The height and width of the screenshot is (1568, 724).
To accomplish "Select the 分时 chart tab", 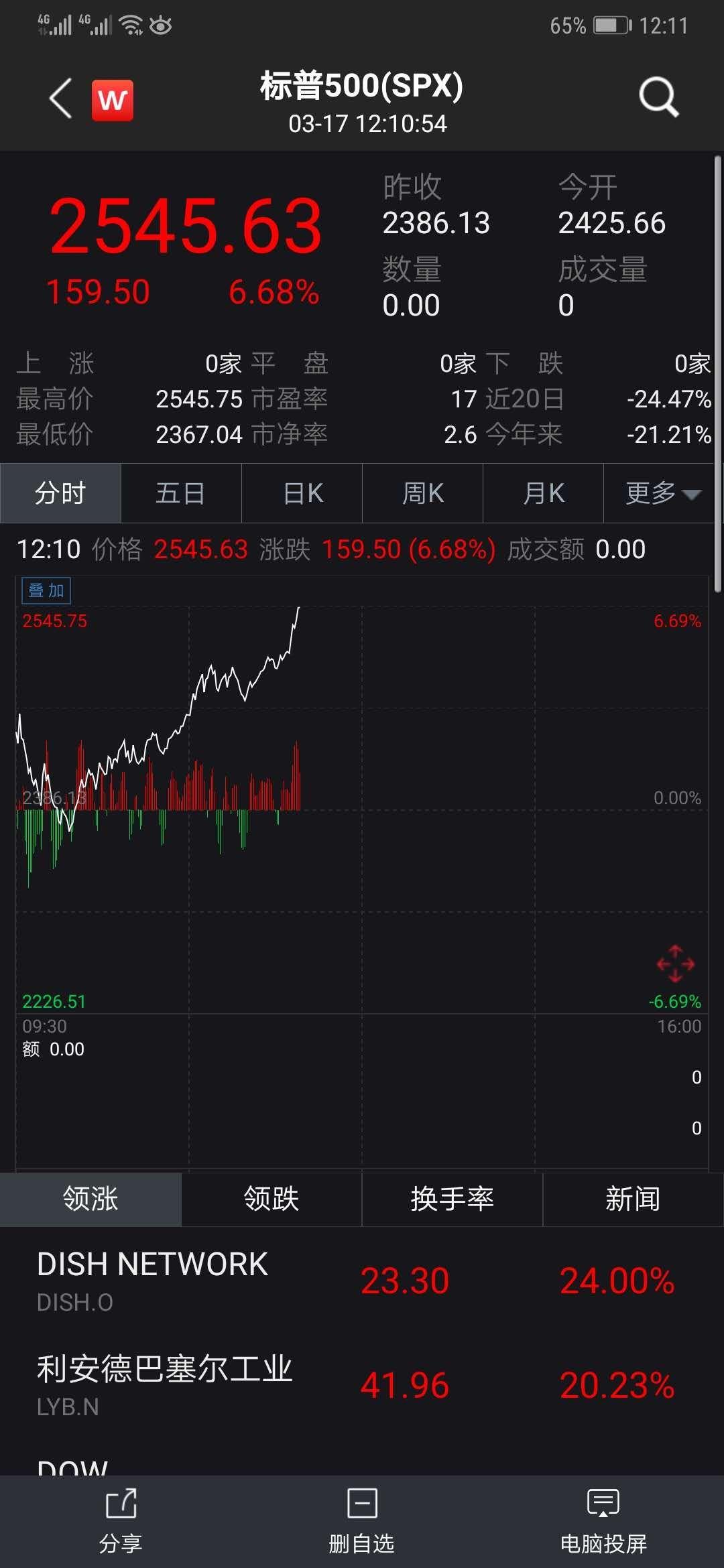I will click(x=60, y=493).
